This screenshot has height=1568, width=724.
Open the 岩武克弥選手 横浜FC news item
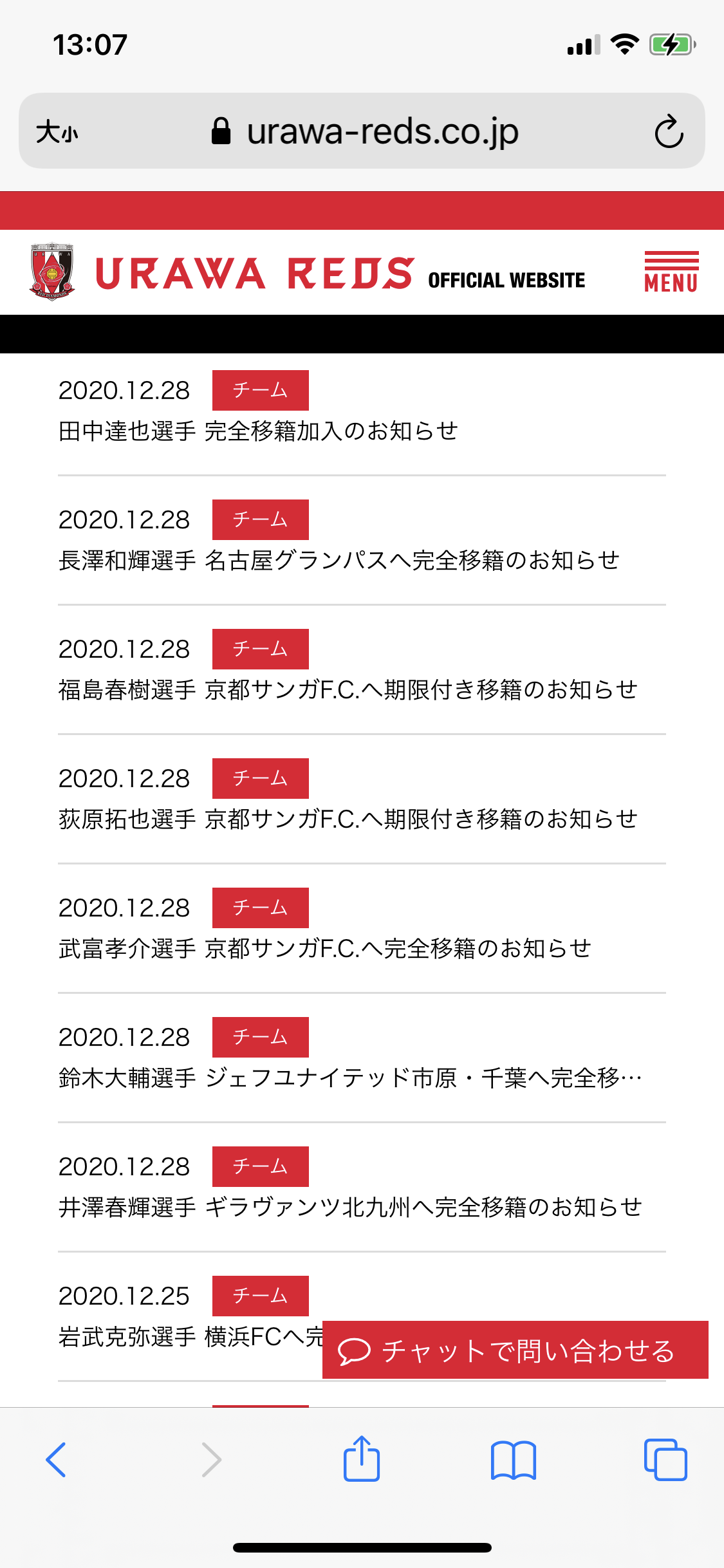point(187,1337)
